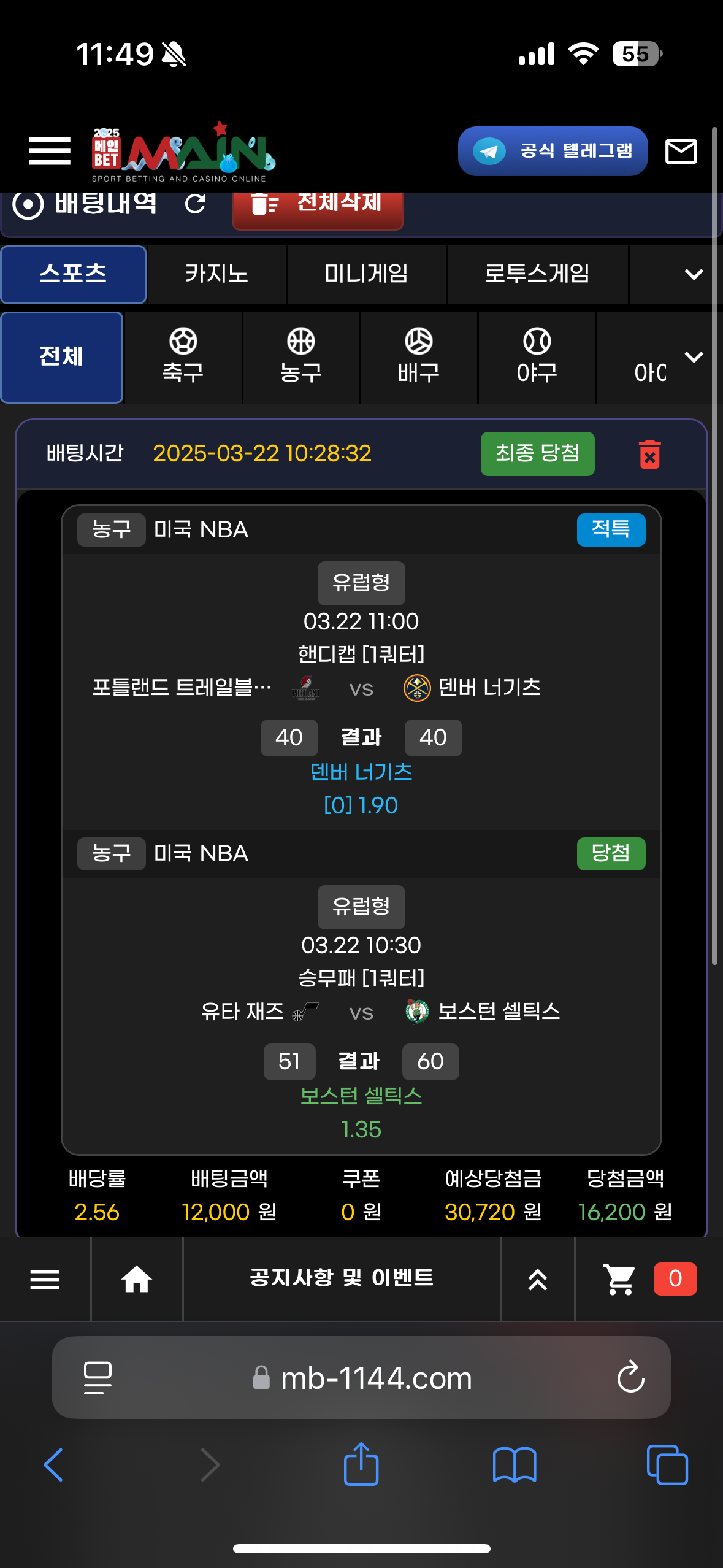Filter bets by 축구
Viewport: 723px width, 1568px height.
coord(183,357)
